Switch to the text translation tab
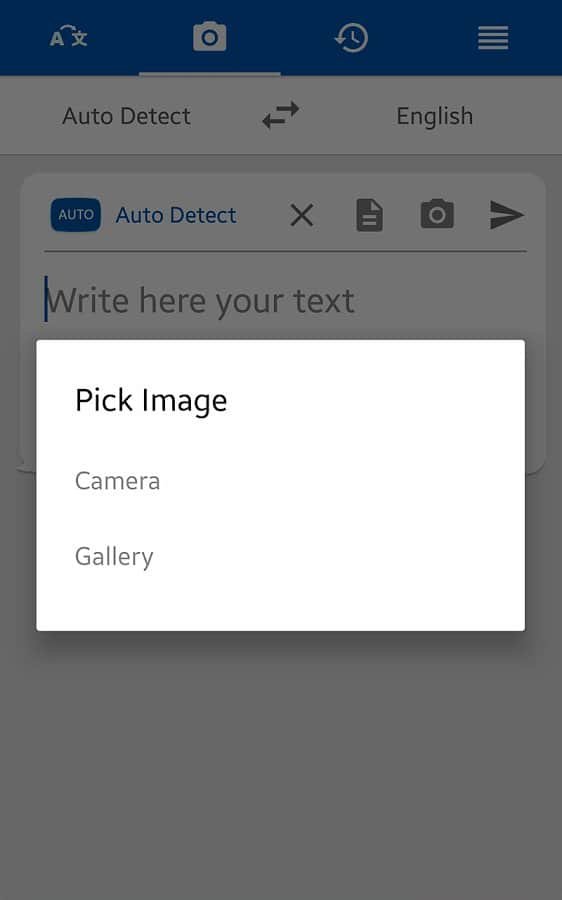The height and width of the screenshot is (900, 562). [x=69, y=38]
